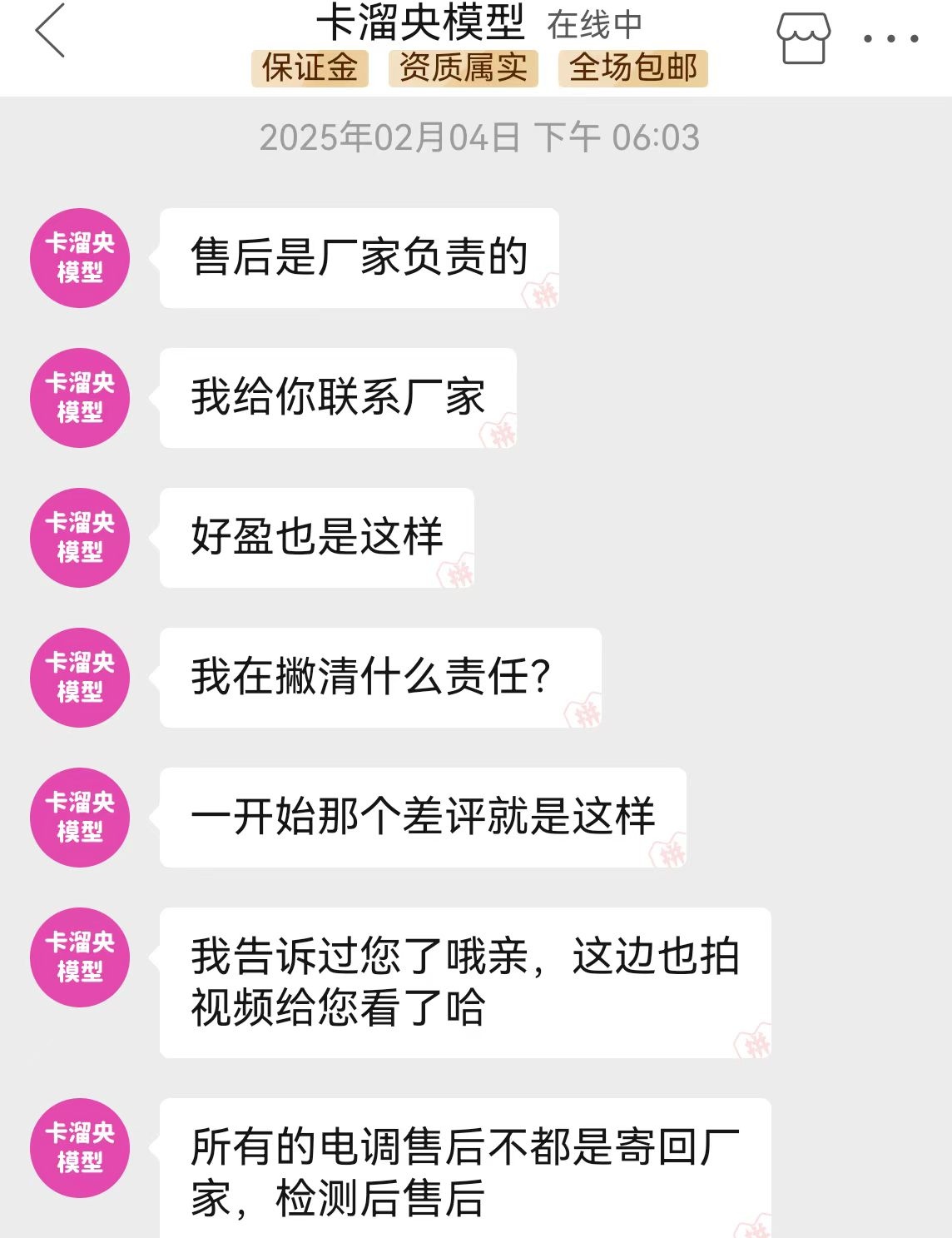Open the shop storefront icon

tap(803, 38)
